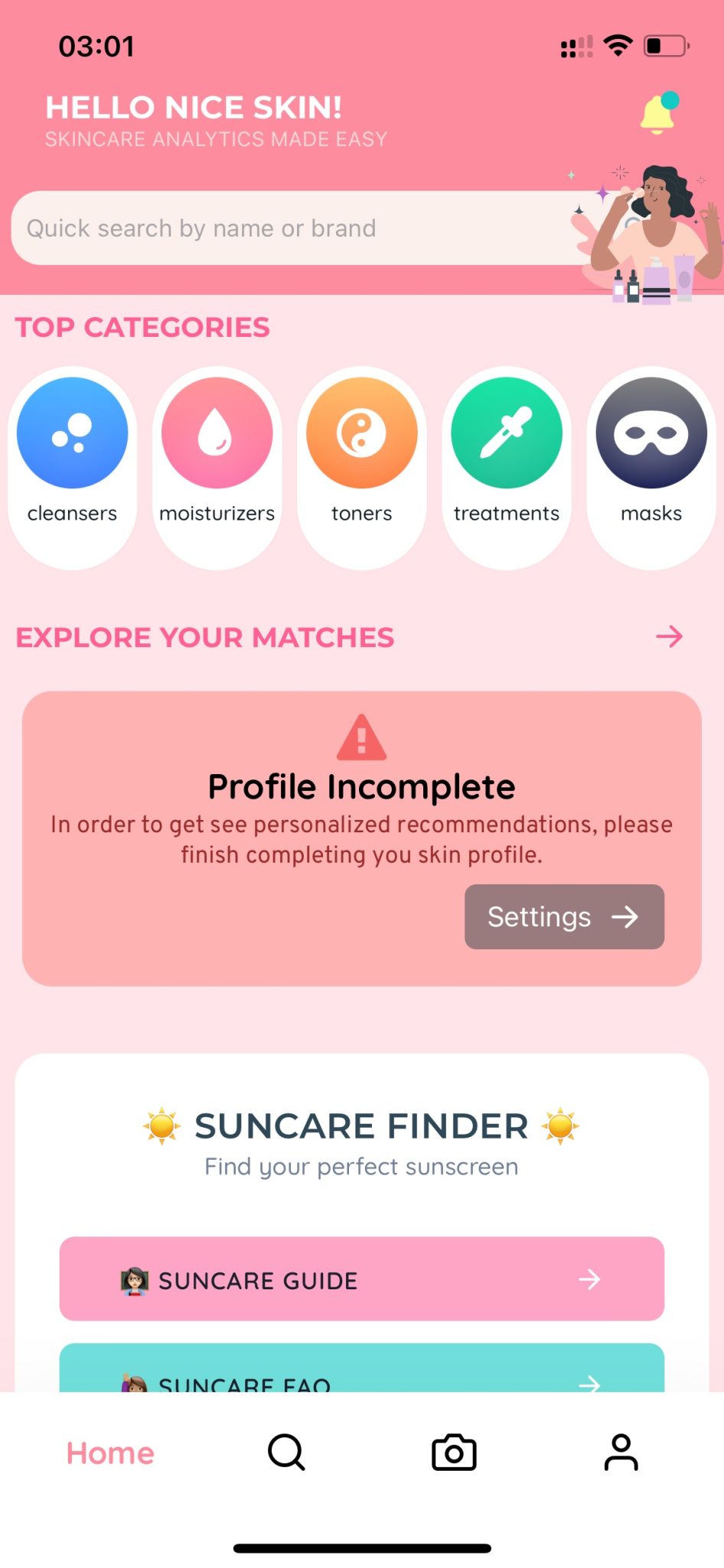Open the camera scan tab
724x1568 pixels.
(454, 1452)
